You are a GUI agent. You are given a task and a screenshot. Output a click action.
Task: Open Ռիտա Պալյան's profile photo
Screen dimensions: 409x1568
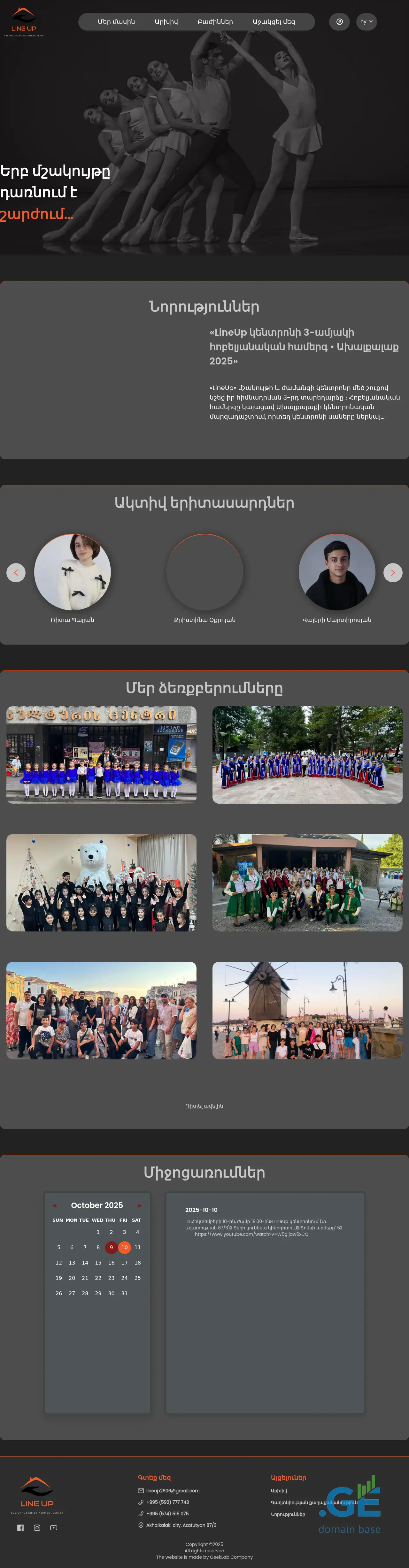coord(73,572)
